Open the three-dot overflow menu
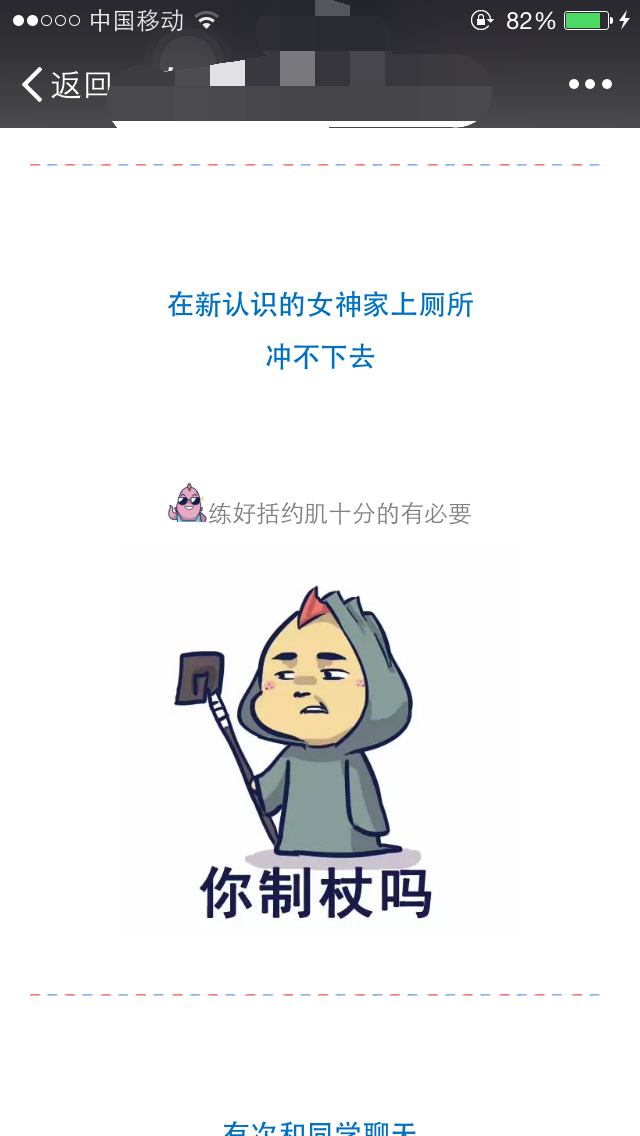 tap(590, 85)
